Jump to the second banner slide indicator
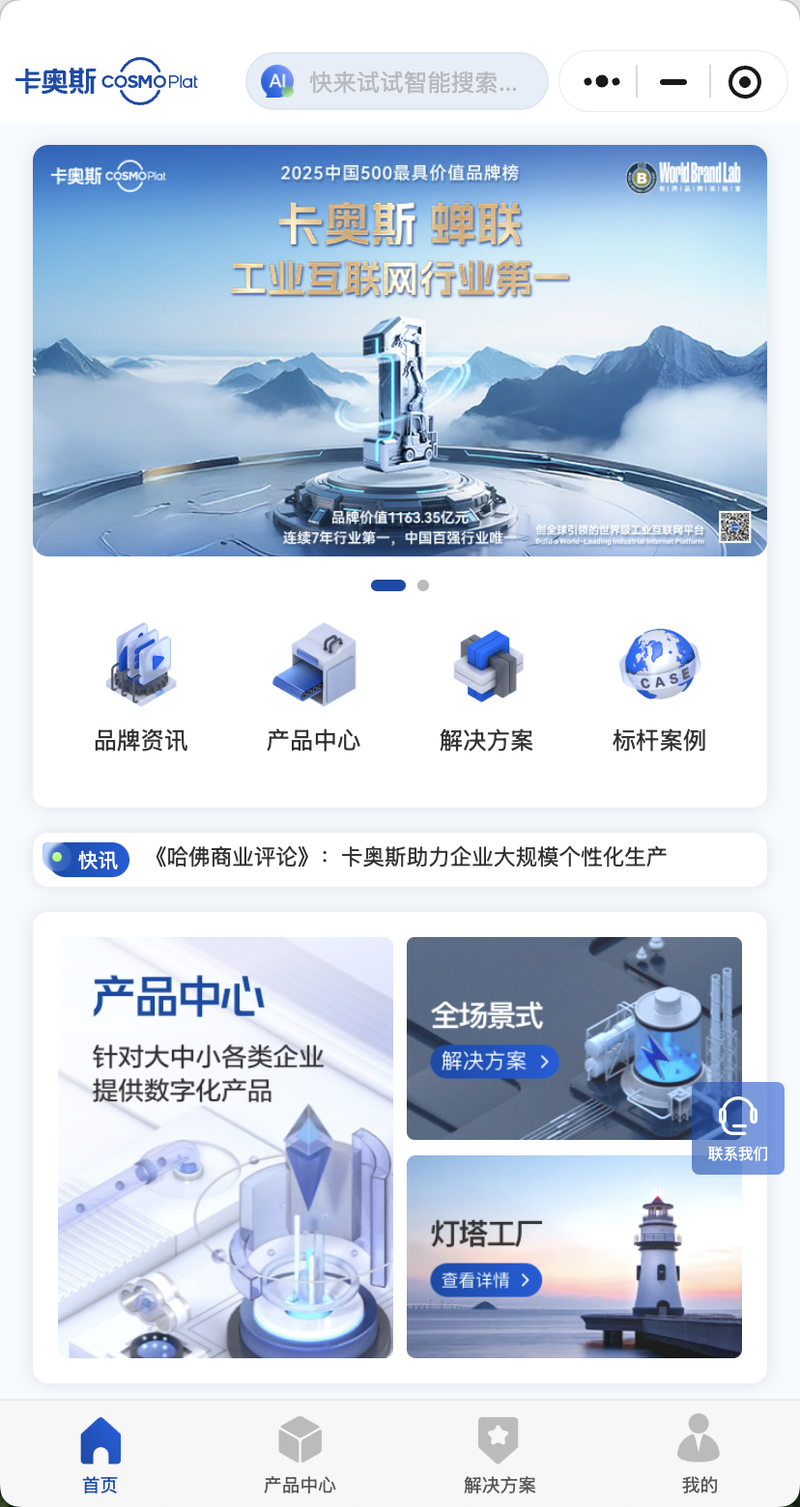This screenshot has height=1507, width=800. [x=423, y=586]
